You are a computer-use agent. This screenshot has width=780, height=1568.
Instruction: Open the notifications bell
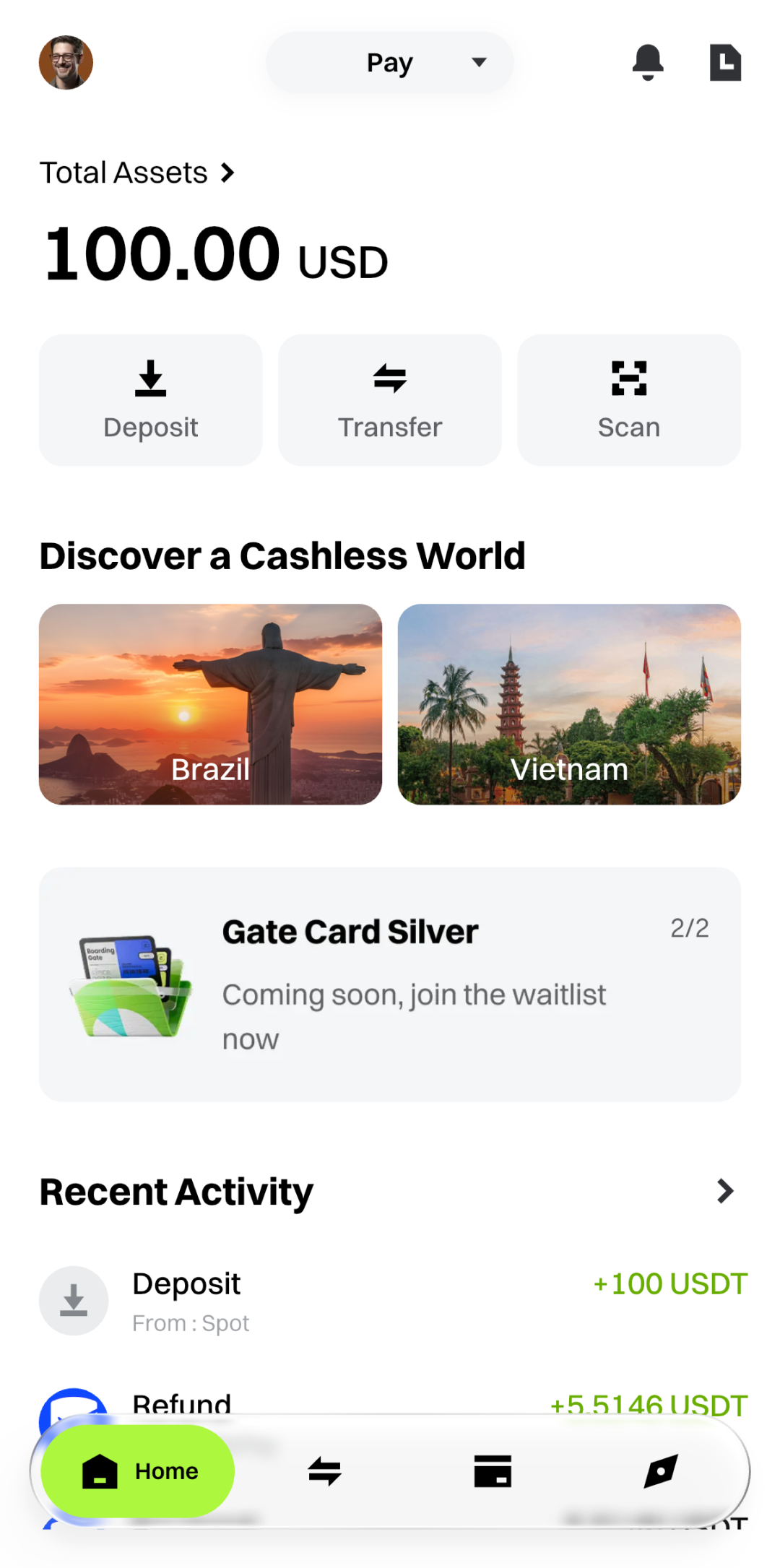click(x=648, y=63)
